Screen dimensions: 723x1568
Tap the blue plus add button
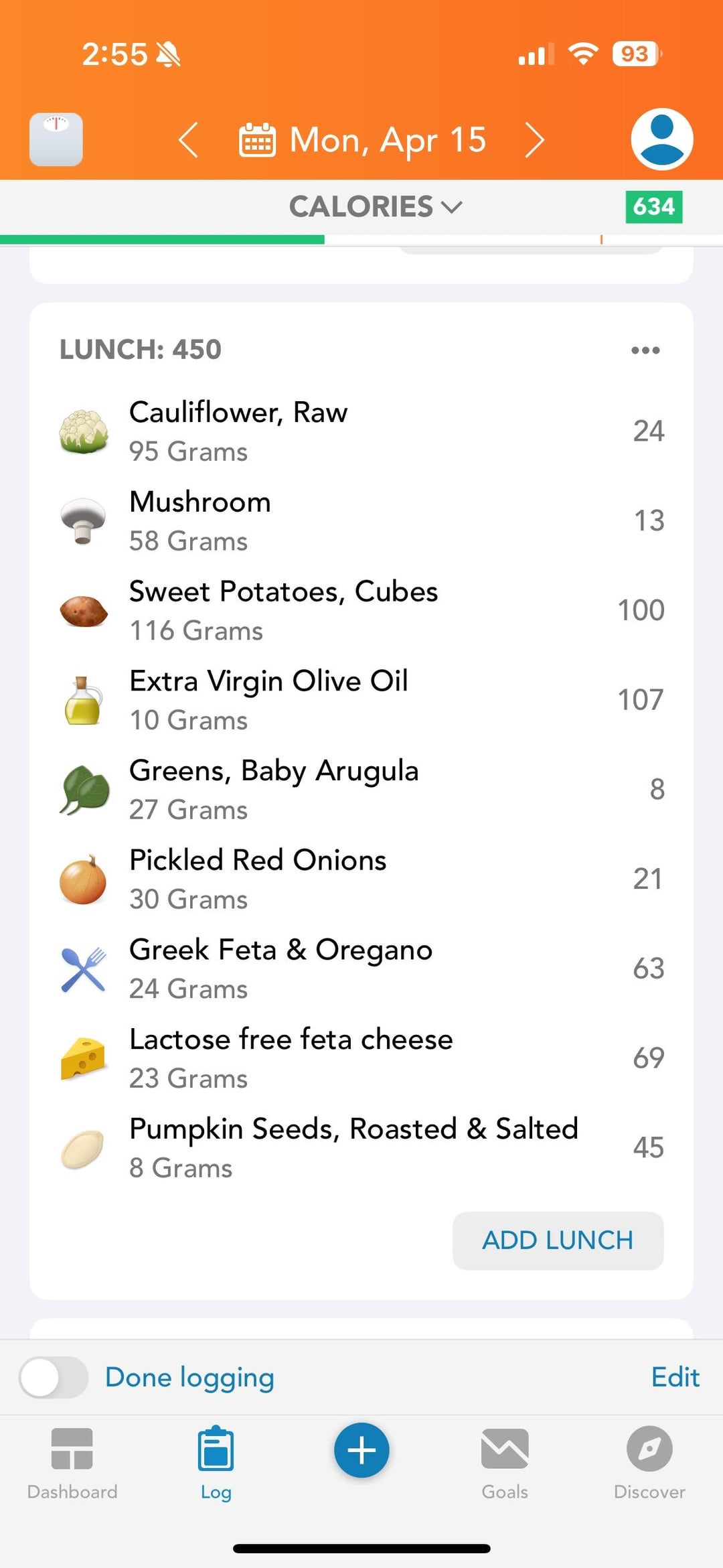point(361,1450)
